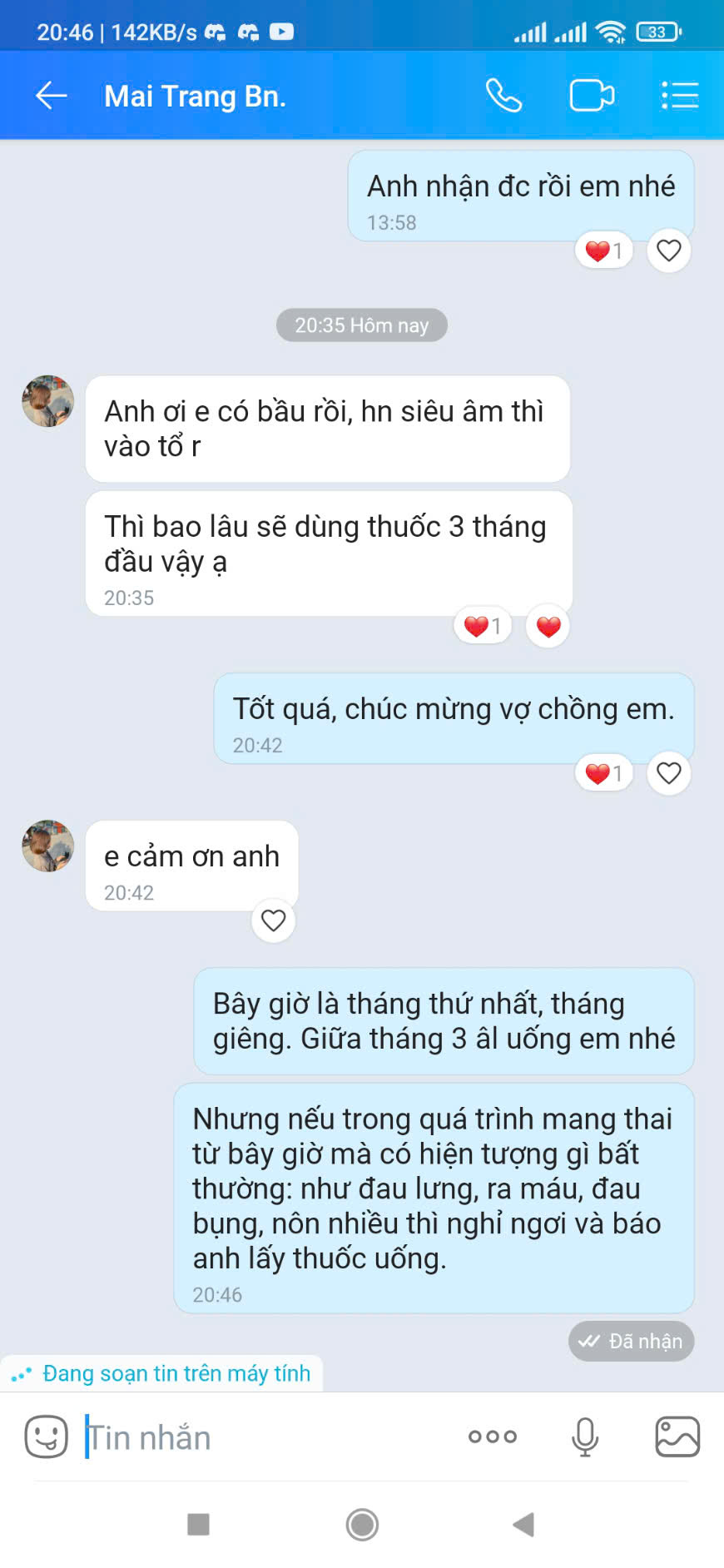Record a voice message with the microphone
The image size is (724, 1568).
click(585, 1437)
